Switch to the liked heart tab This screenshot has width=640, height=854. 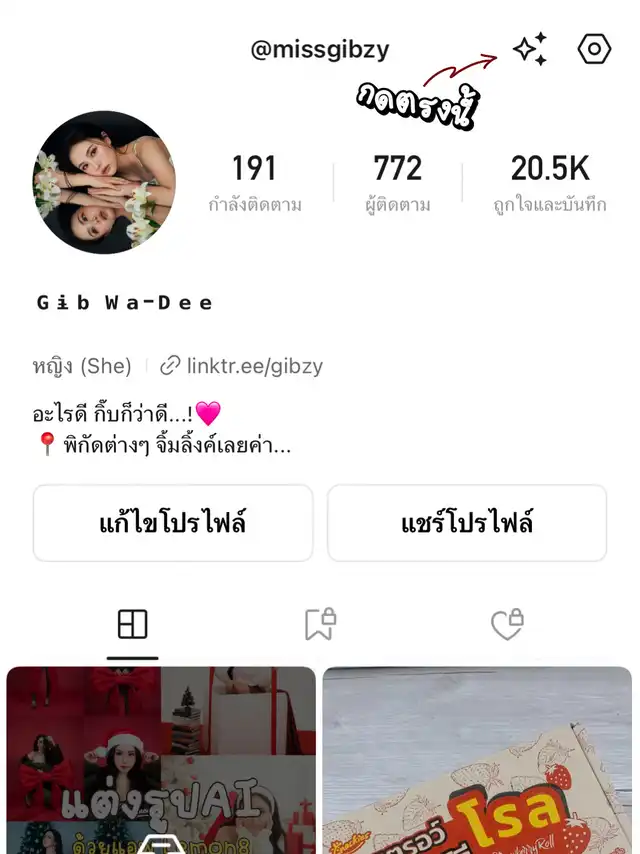pos(507,625)
